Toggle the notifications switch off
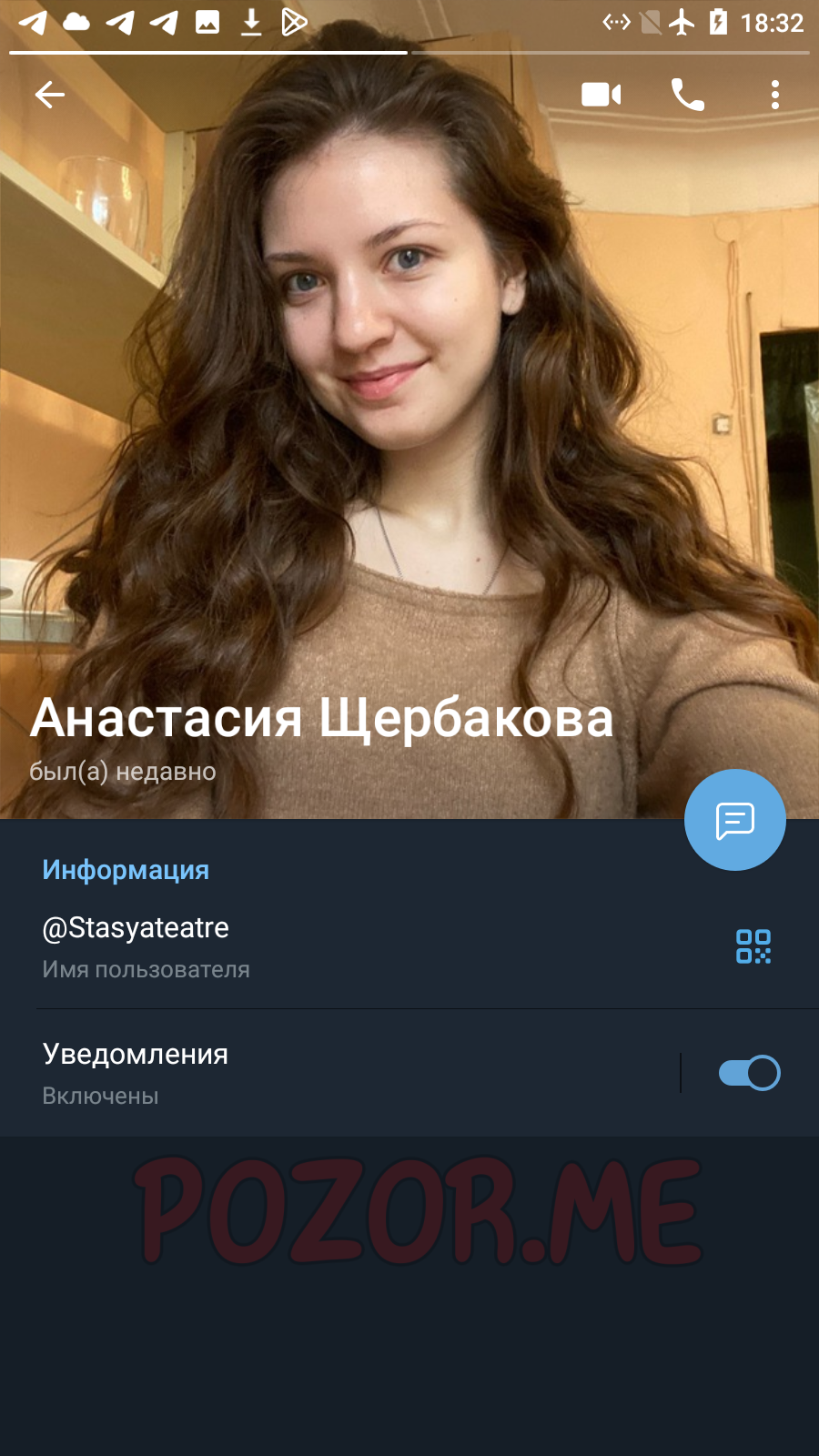This screenshot has height=1456, width=819. pos(749,1073)
